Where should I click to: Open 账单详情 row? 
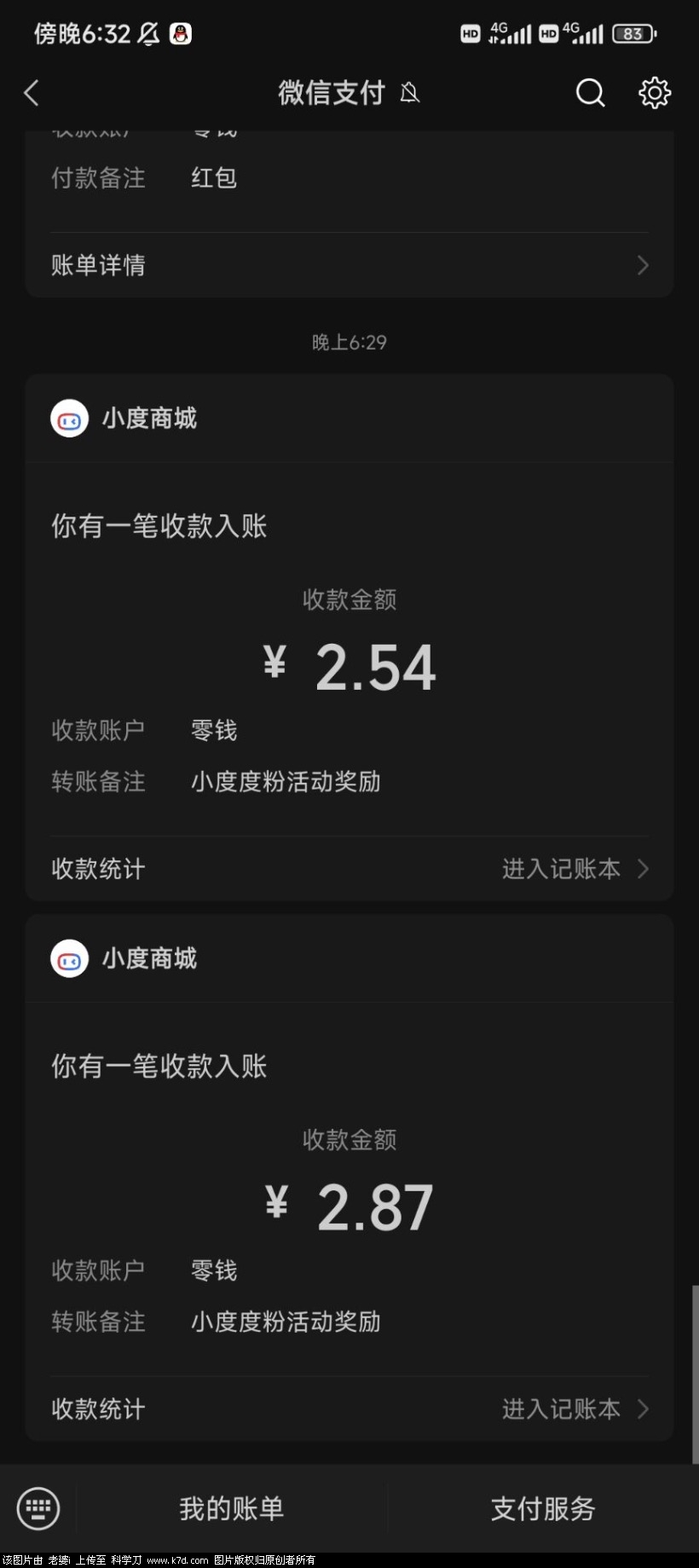point(349,265)
